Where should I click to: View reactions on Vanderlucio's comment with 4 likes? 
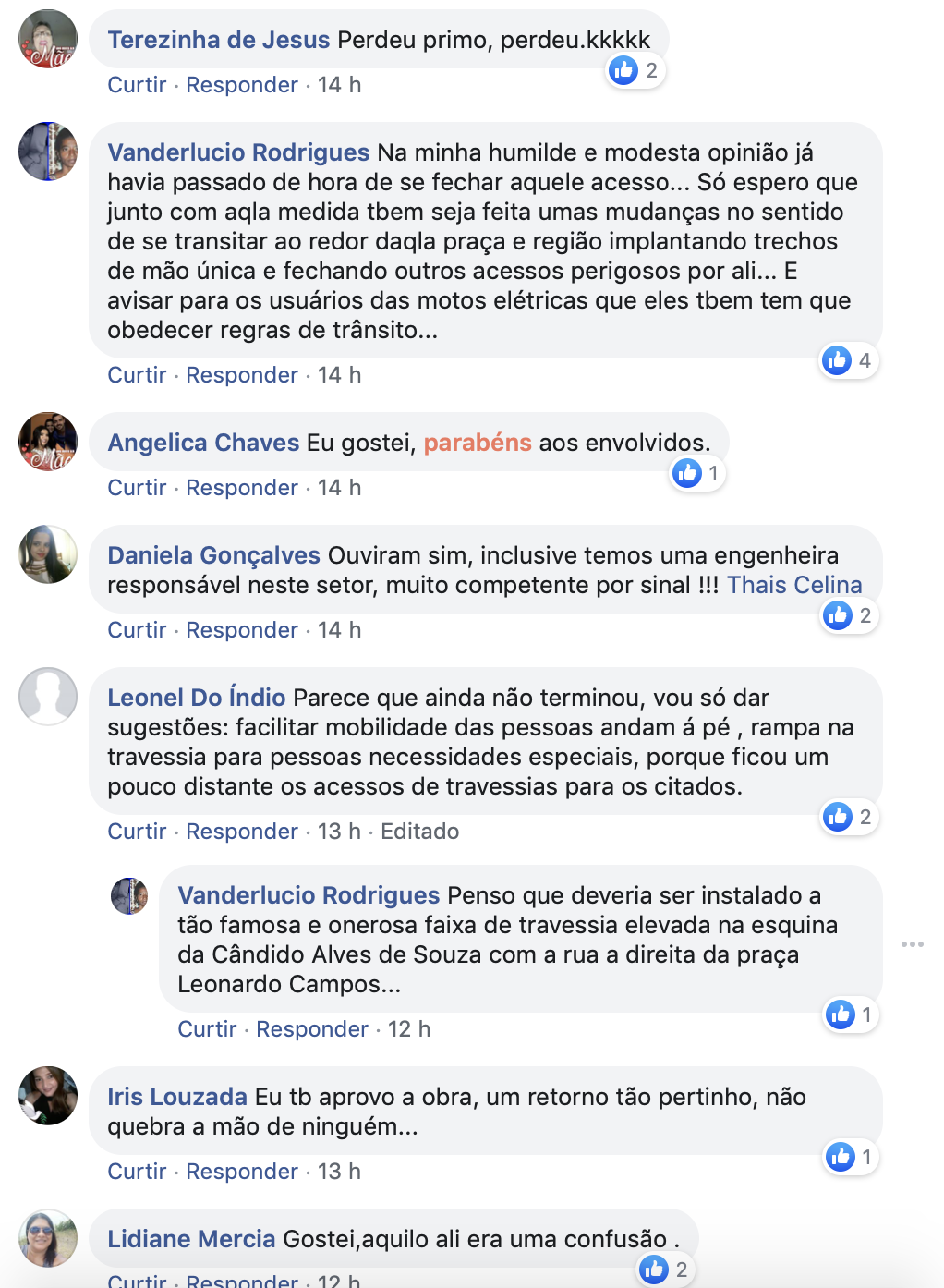coord(849,360)
